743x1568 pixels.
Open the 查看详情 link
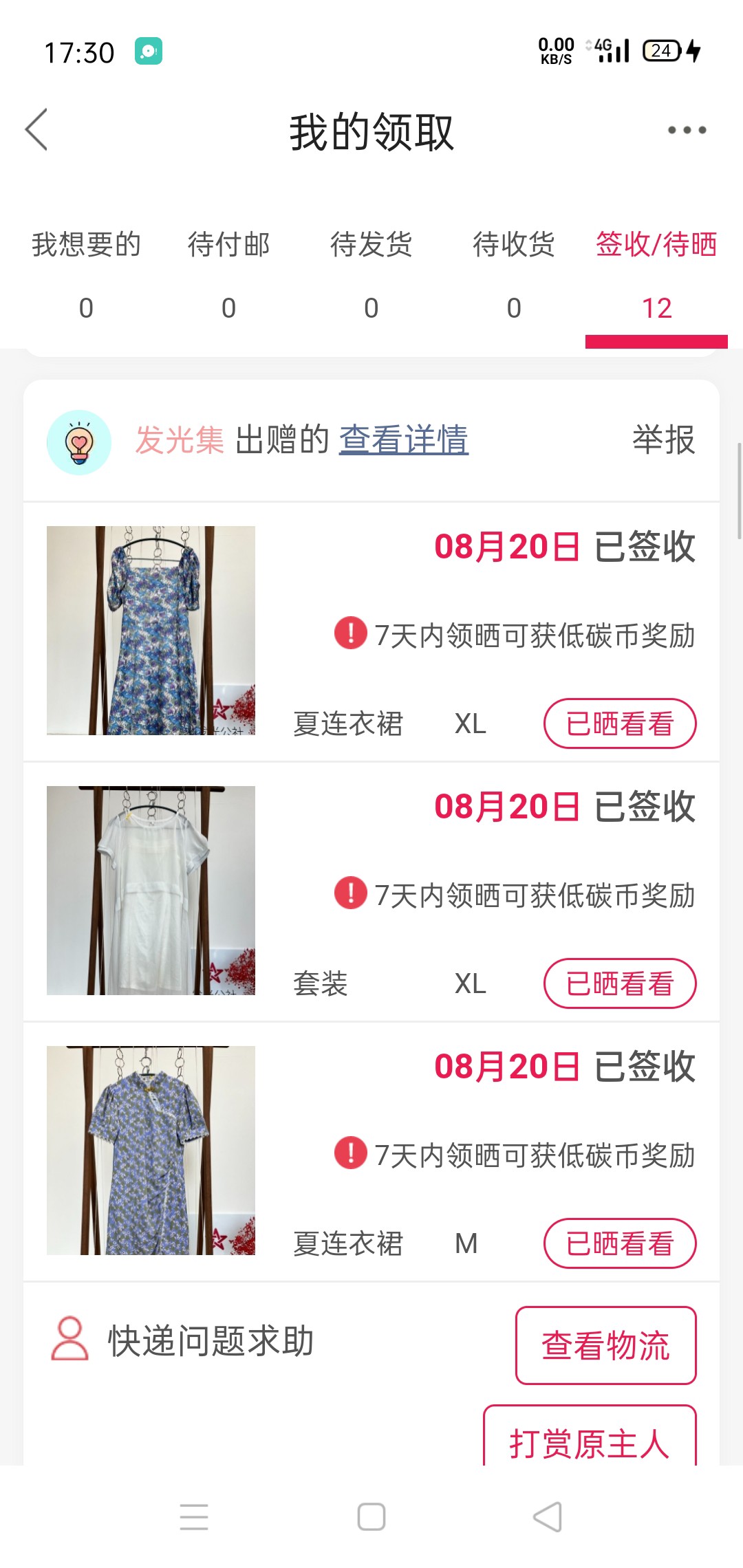pos(404,440)
